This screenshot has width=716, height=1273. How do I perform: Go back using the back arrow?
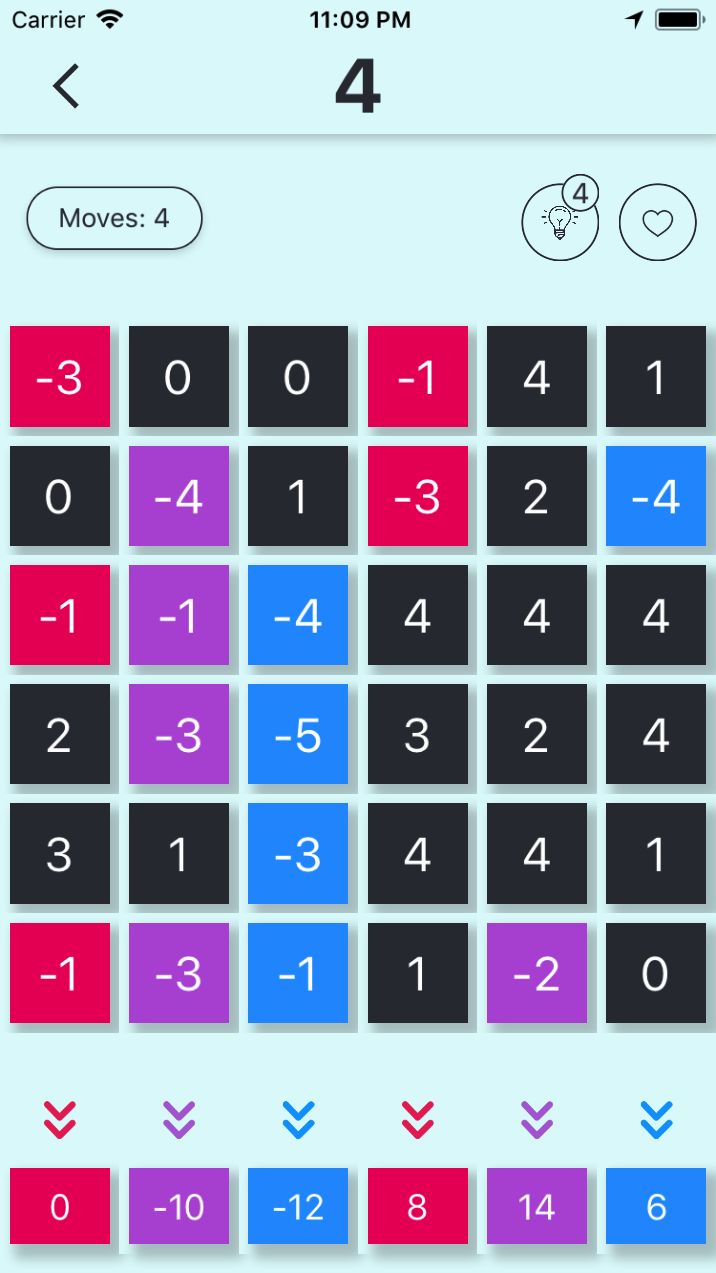click(x=66, y=86)
